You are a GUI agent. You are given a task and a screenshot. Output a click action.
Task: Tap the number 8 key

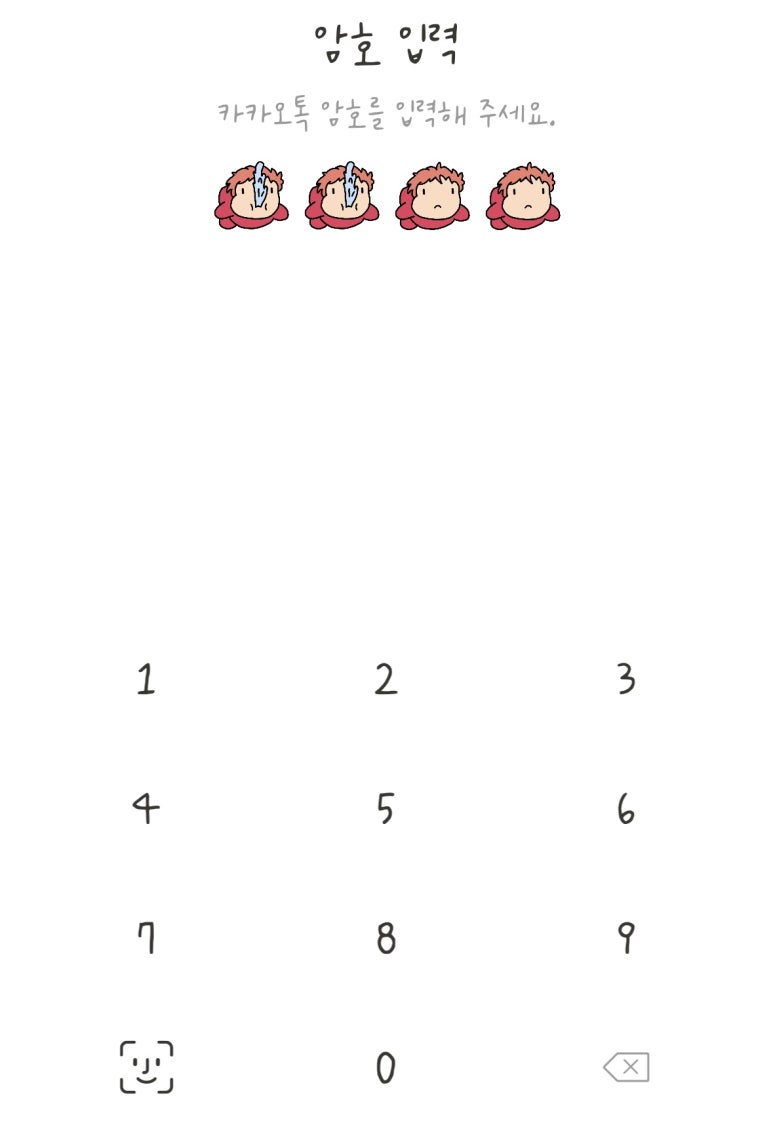point(386,938)
